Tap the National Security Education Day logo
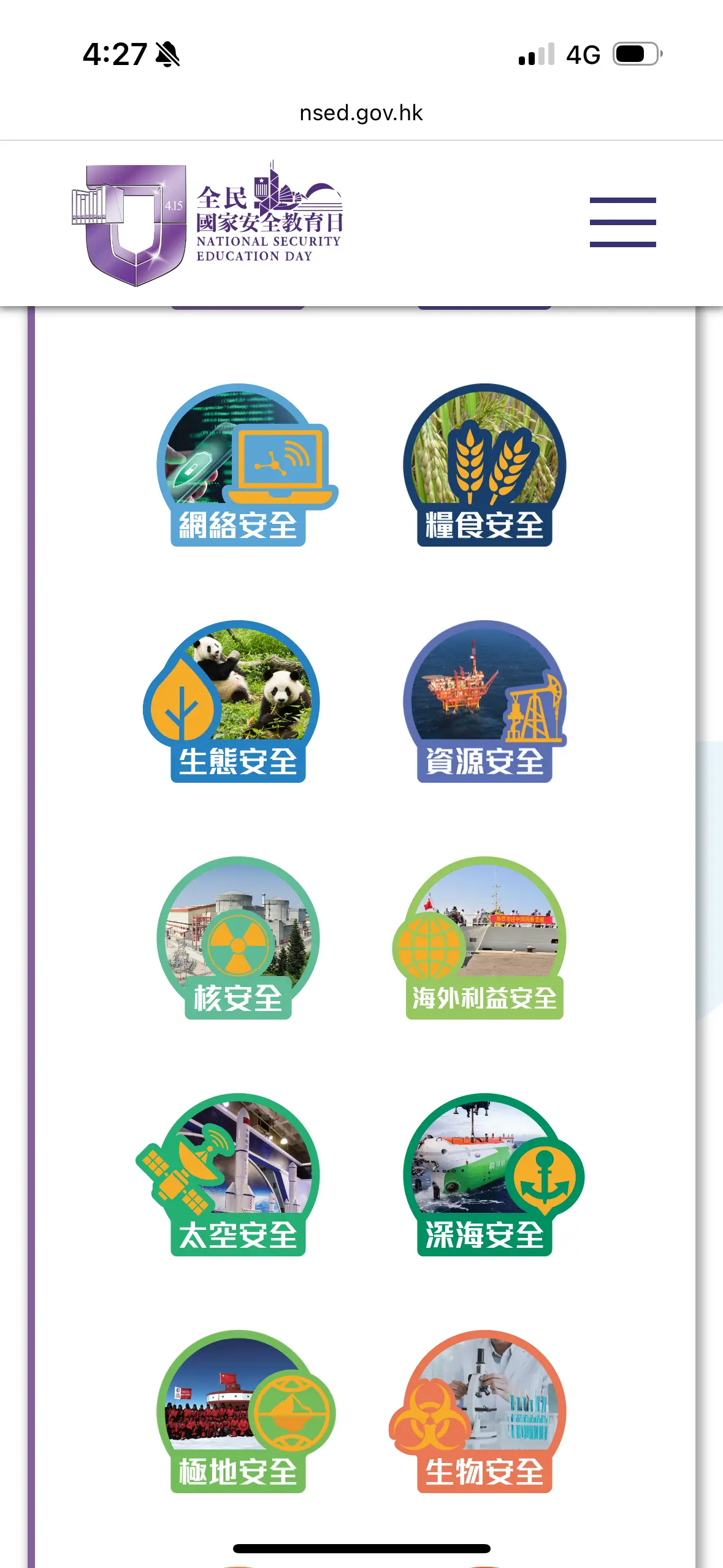 tap(207, 223)
